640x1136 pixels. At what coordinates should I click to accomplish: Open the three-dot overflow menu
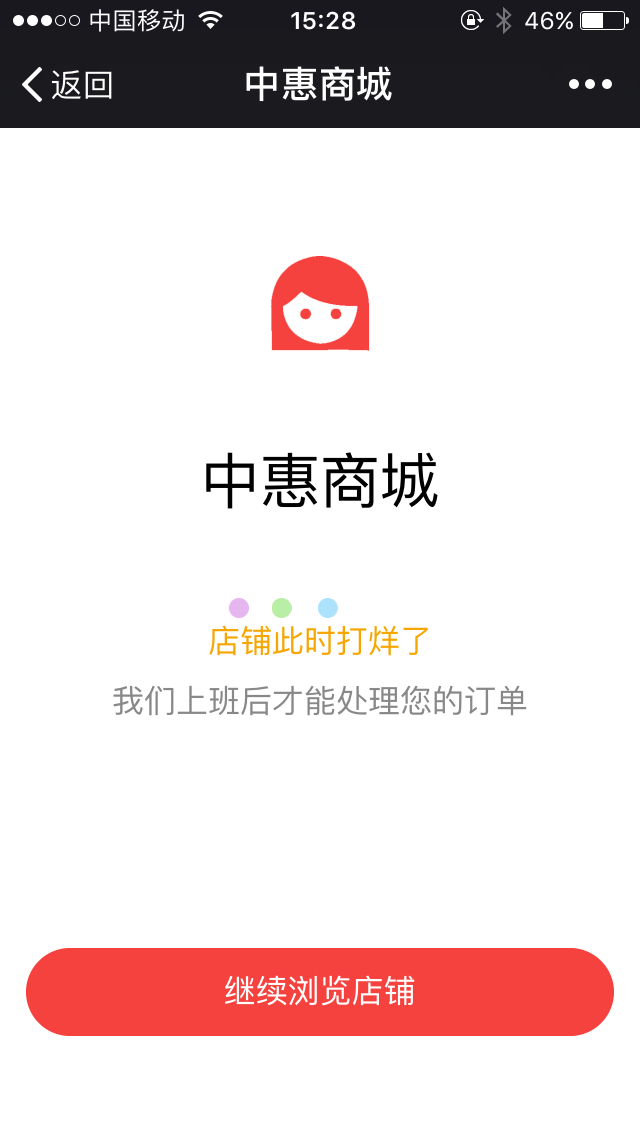click(590, 85)
